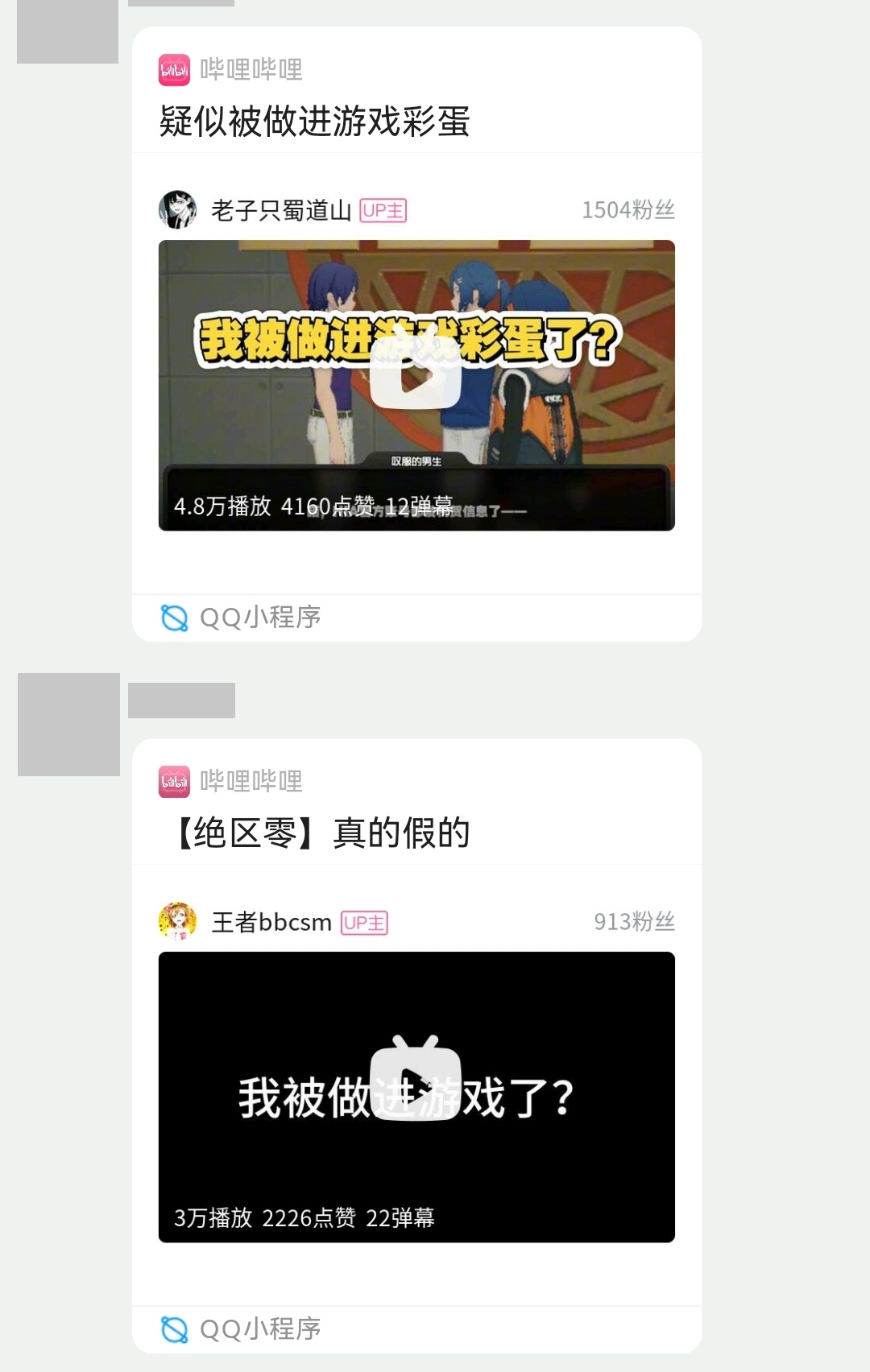Image resolution: width=870 pixels, height=1372 pixels.
Task: Open QQ小程序 link under 疑似被做进游戏彩蛋
Action: tap(241, 618)
